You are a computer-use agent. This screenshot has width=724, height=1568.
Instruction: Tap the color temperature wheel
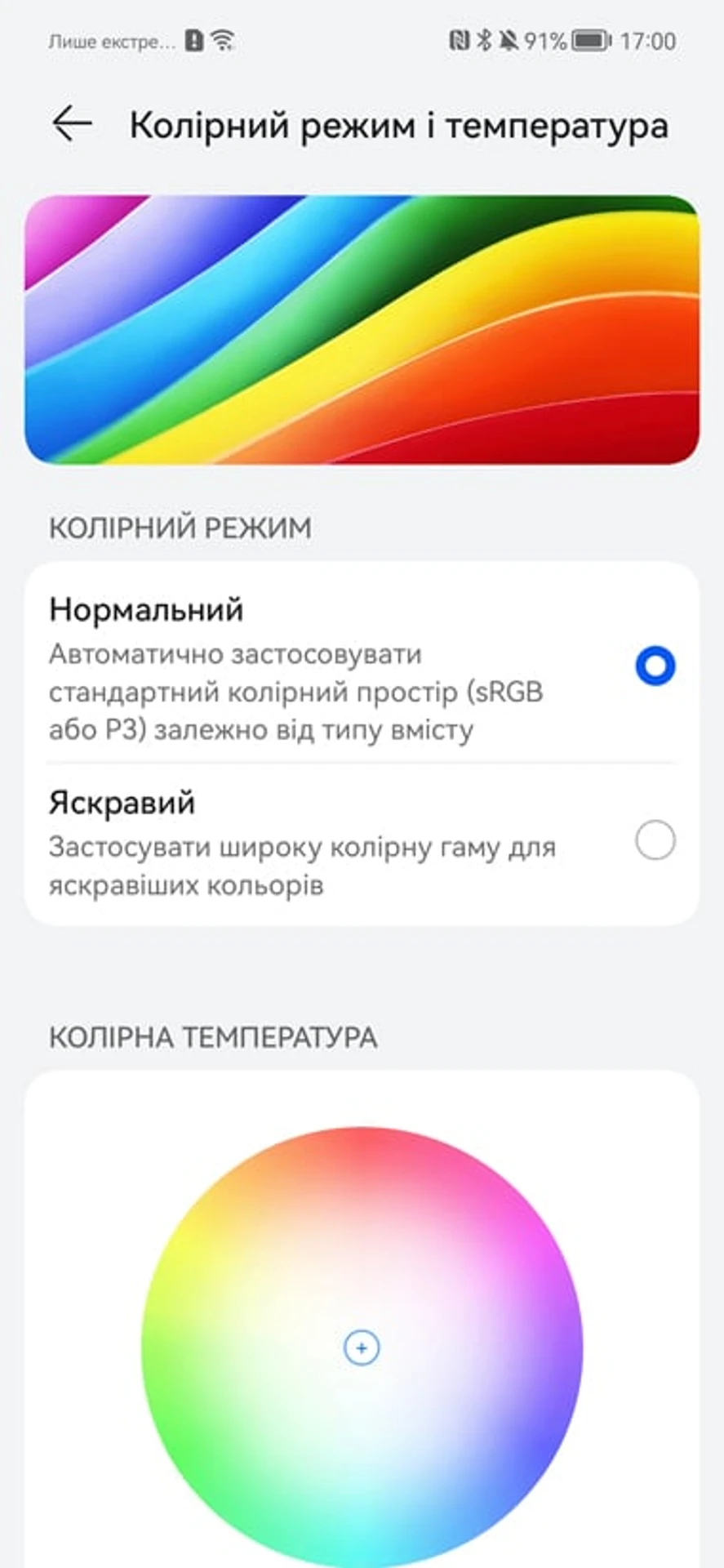362,1347
